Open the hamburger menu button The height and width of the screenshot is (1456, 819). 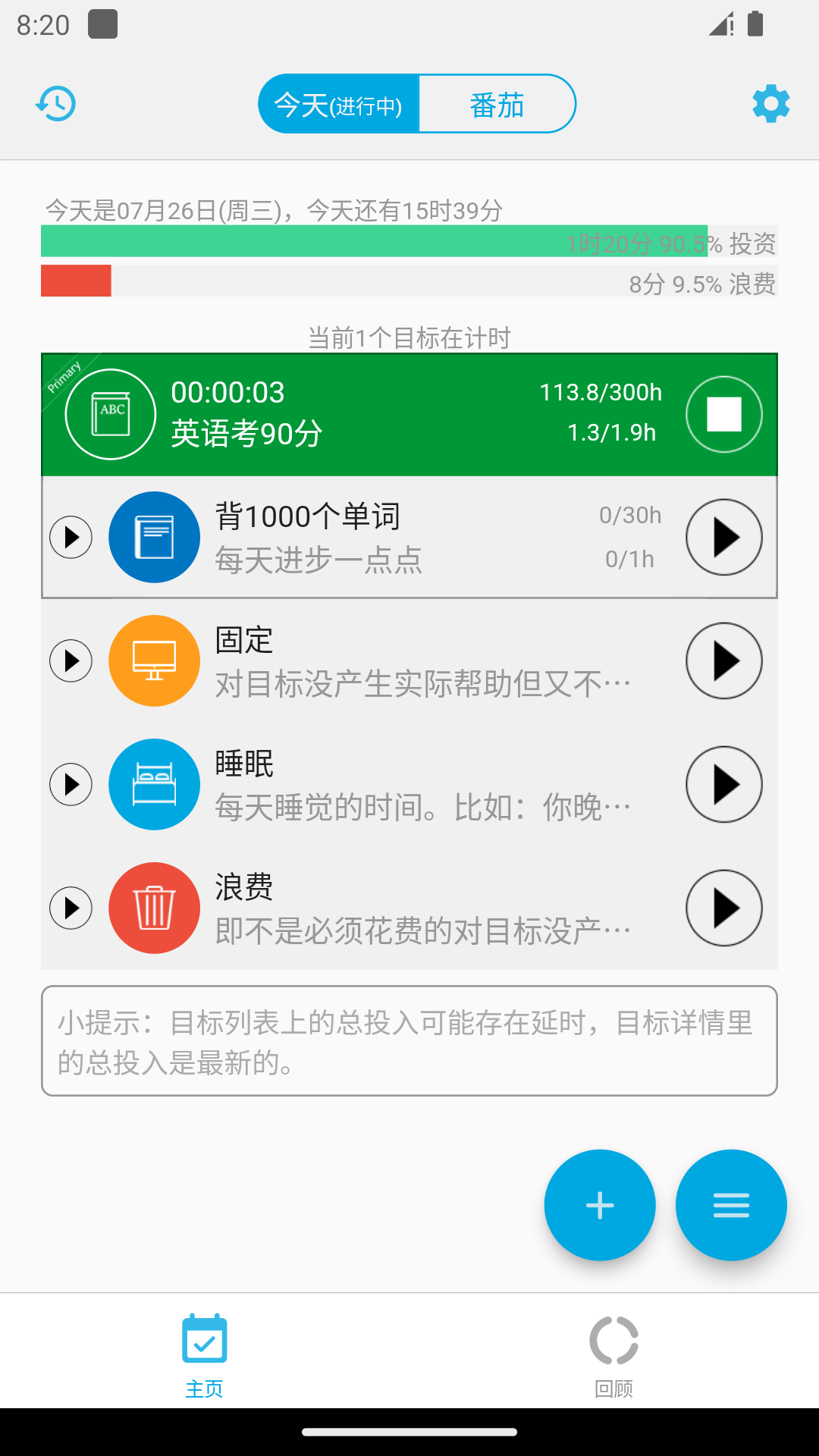click(730, 1205)
